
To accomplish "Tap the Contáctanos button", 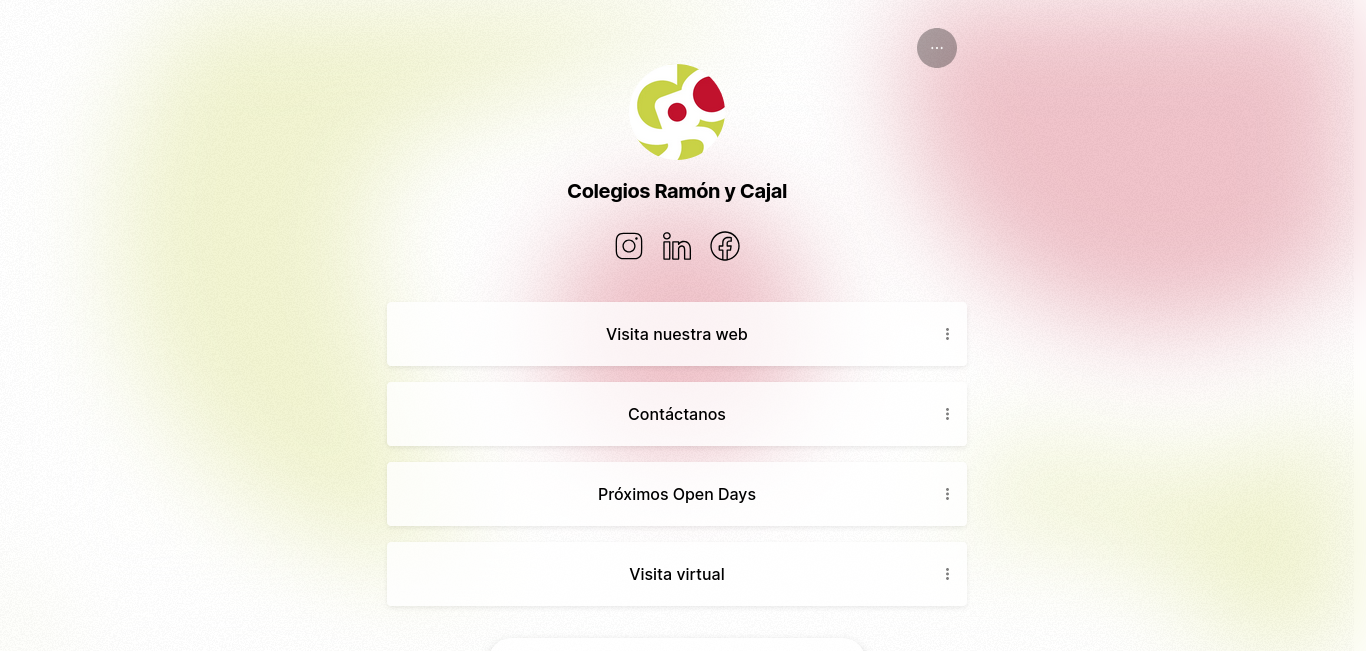I will click(x=676, y=414).
